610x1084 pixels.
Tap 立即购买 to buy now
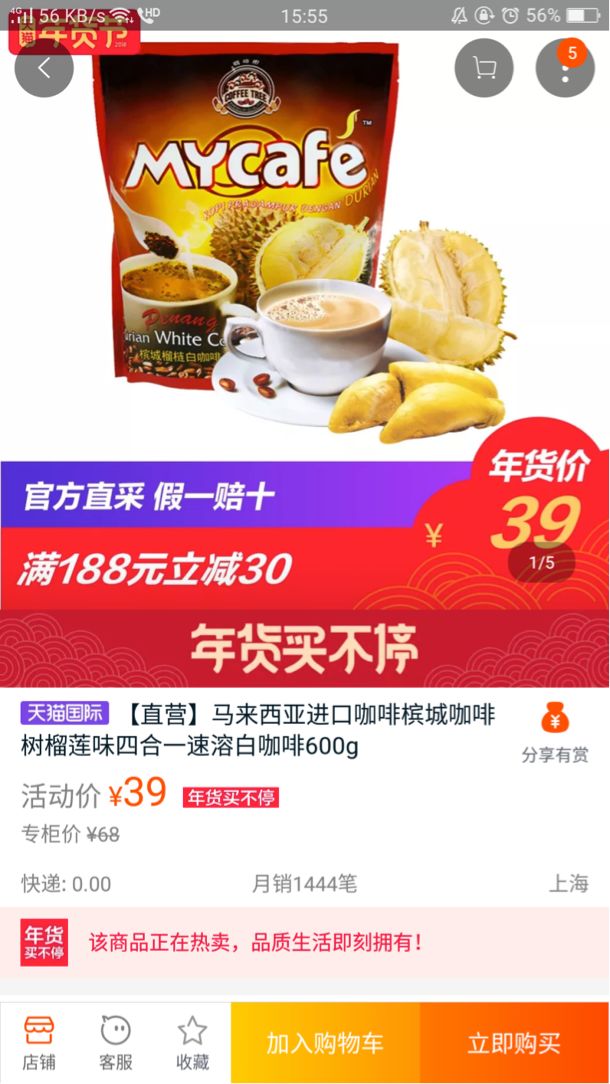(x=514, y=1043)
